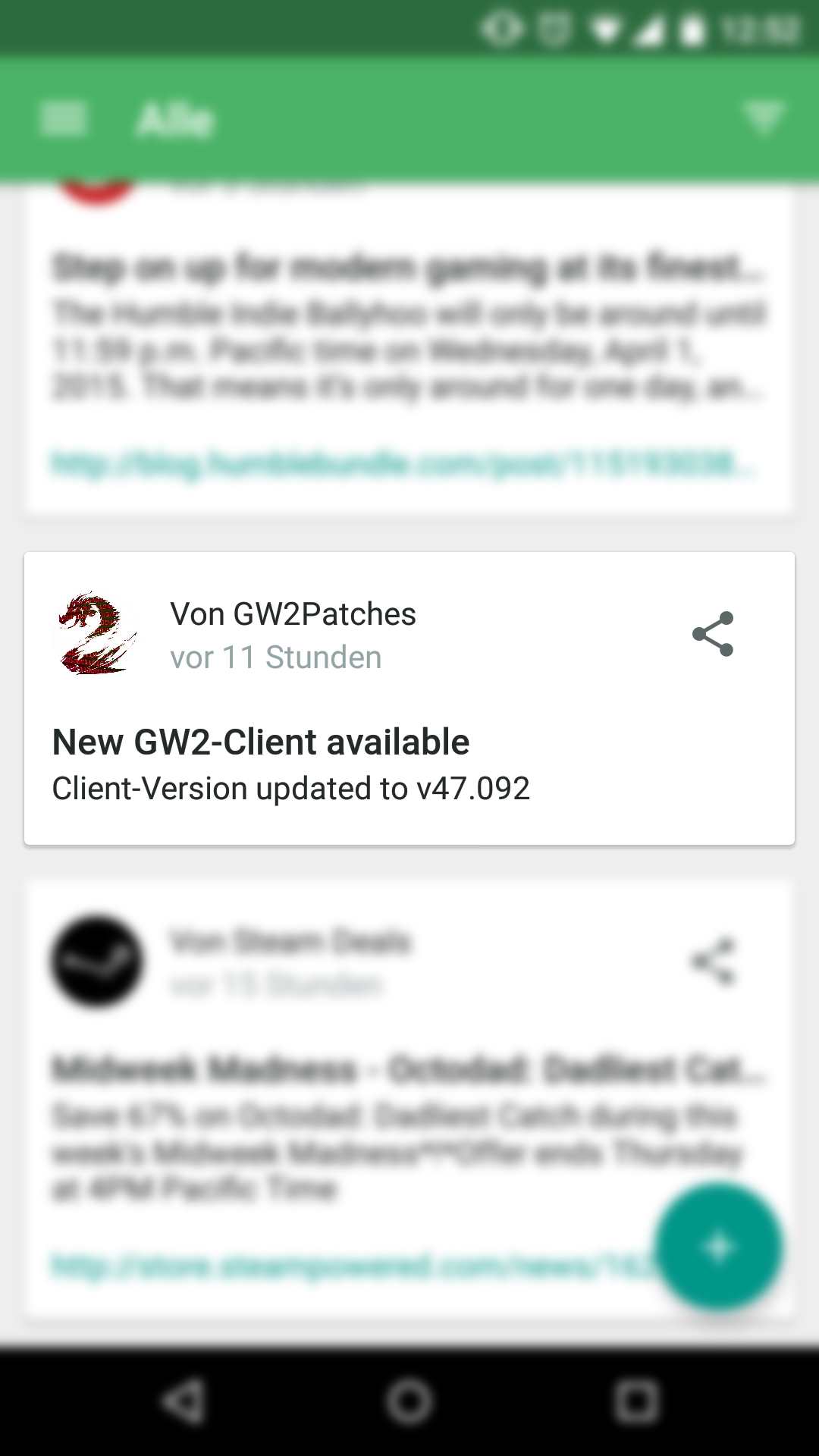Open the system recent apps view
The width and height of the screenshot is (819, 1456).
point(635,1401)
